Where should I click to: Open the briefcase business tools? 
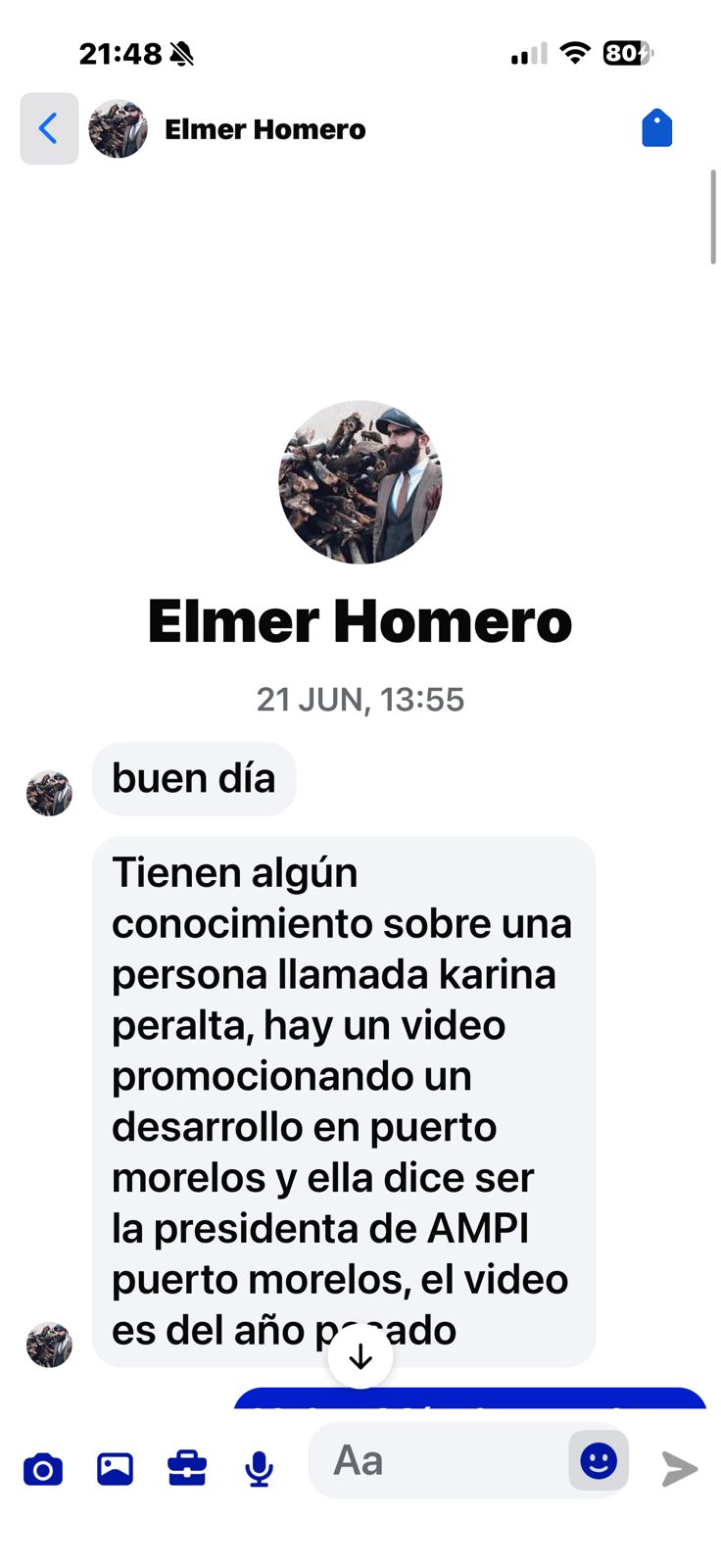coord(187,1469)
